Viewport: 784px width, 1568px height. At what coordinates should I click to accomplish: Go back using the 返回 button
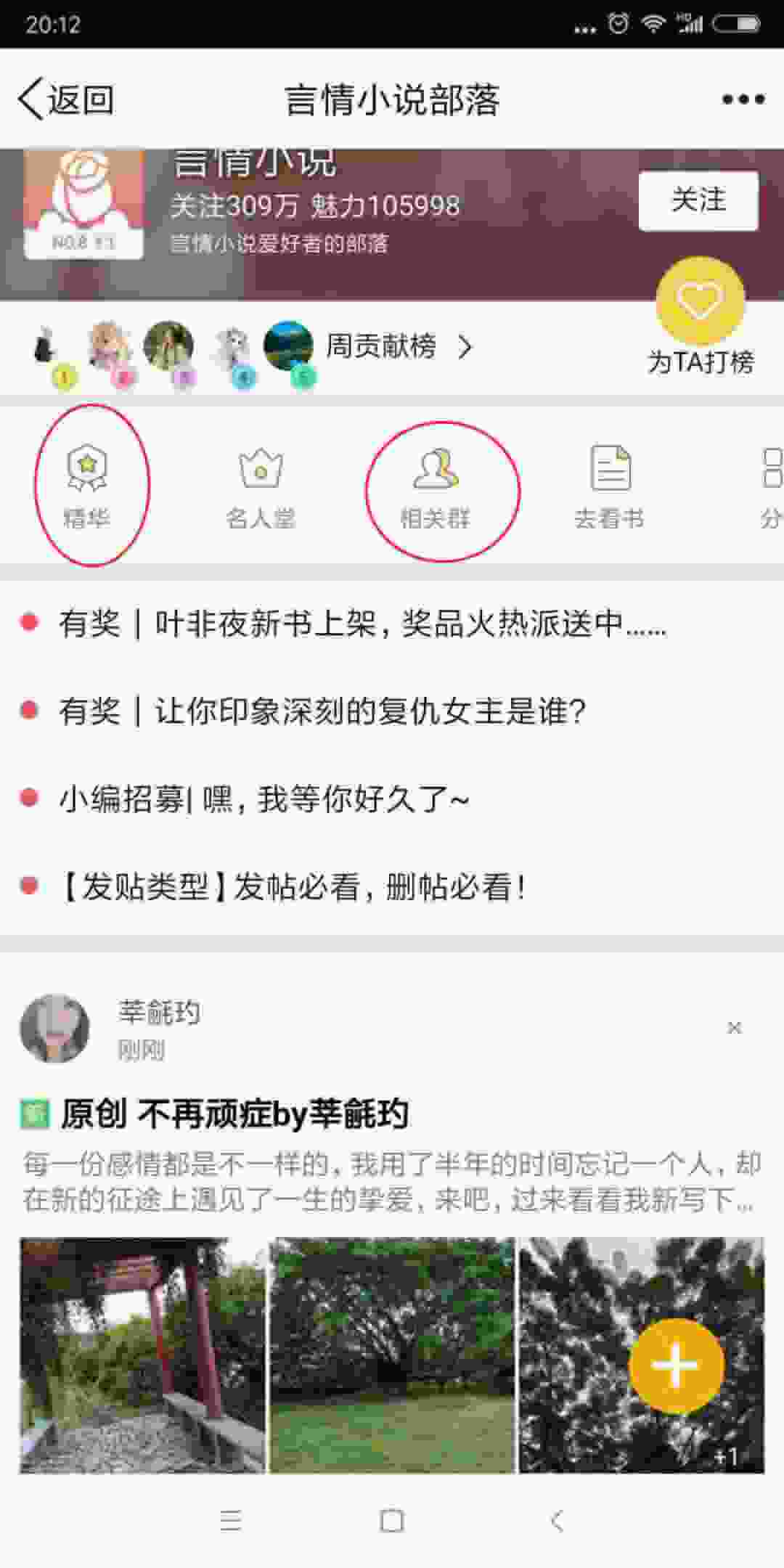(67, 99)
